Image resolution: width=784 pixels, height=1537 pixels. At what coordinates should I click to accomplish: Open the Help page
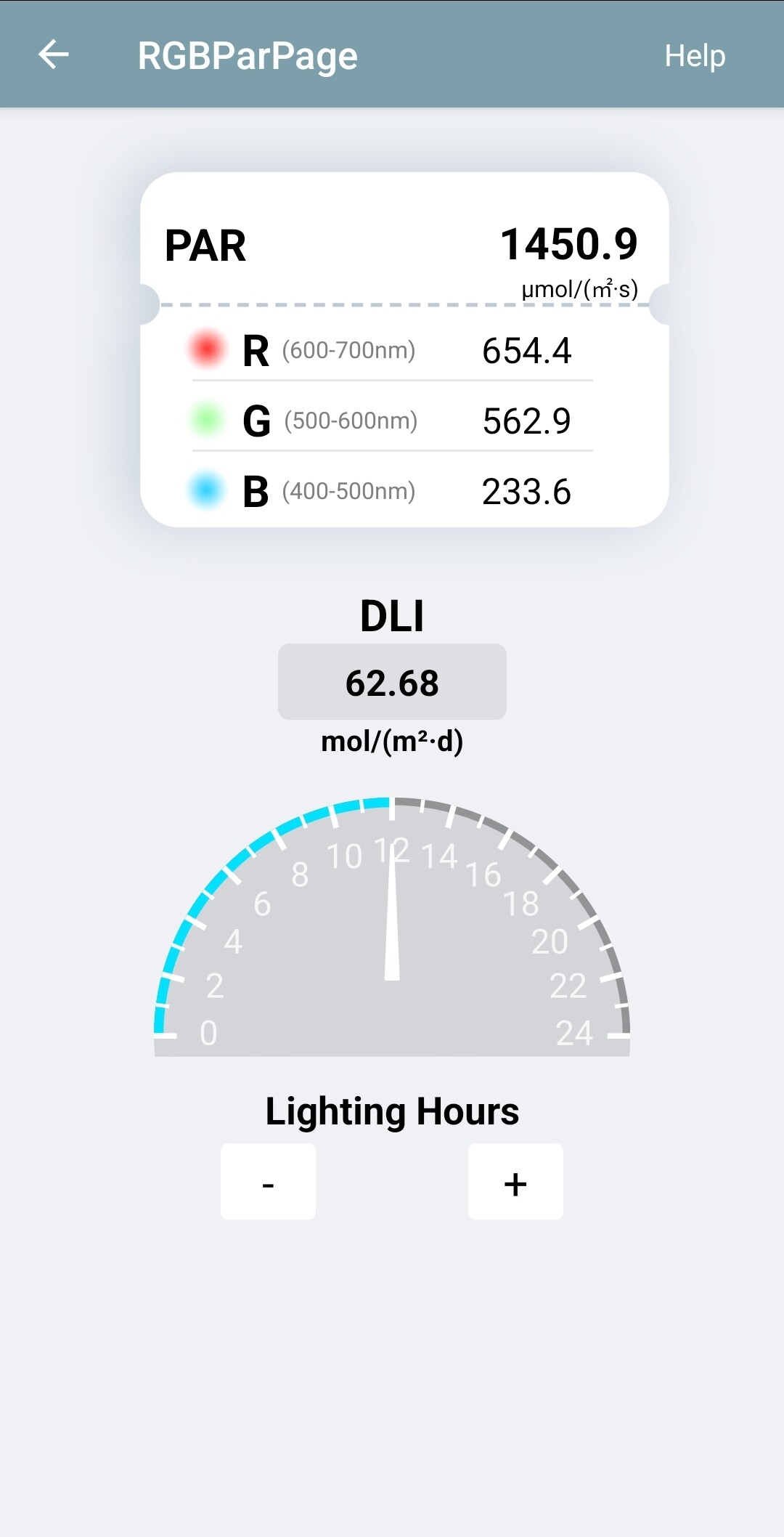[695, 56]
